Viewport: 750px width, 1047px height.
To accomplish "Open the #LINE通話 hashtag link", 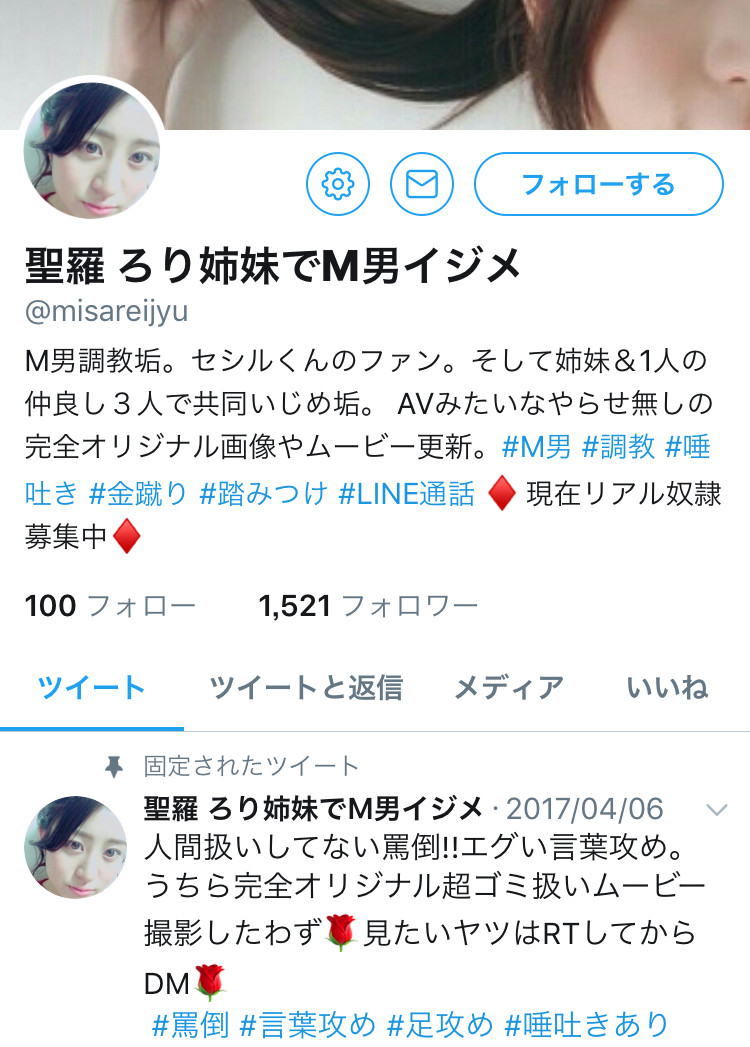I will click(407, 493).
